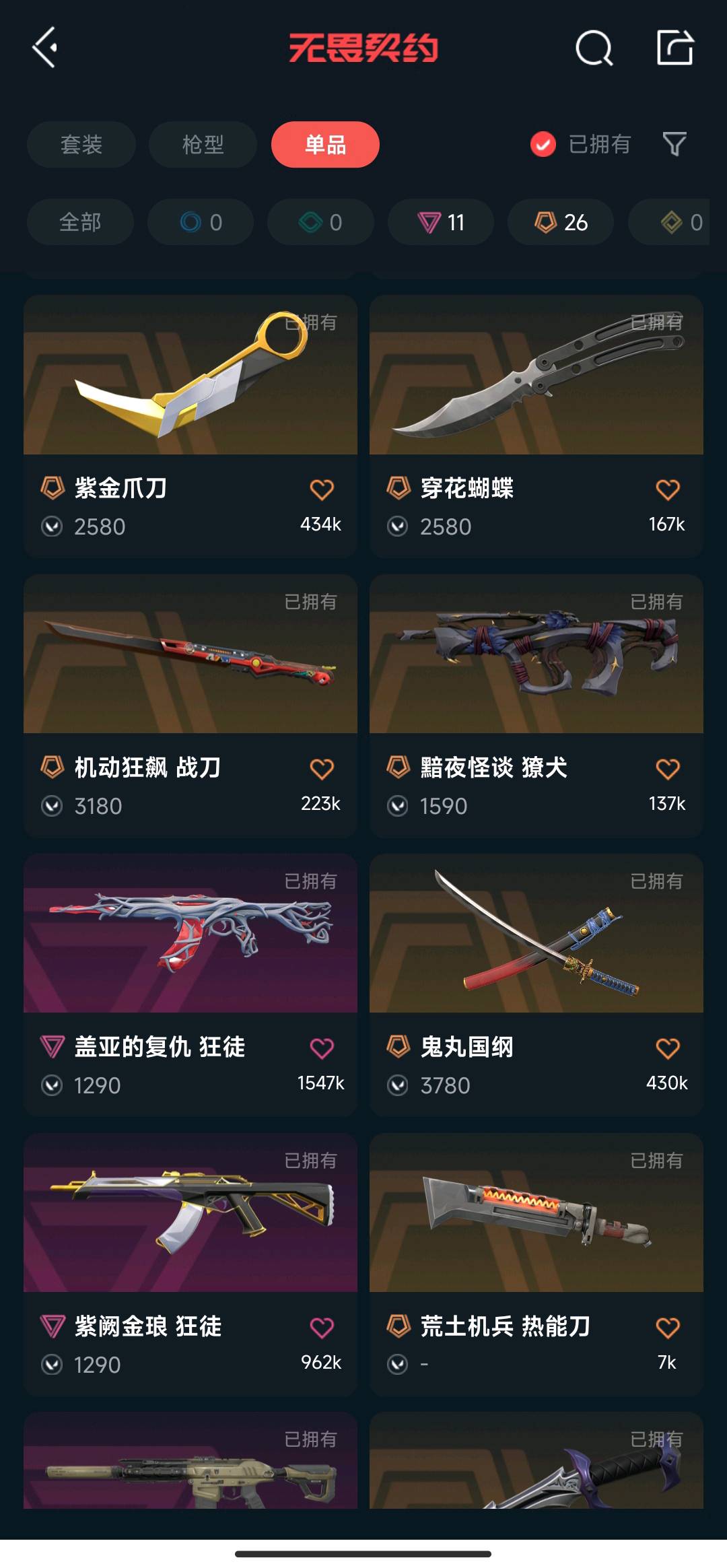
Task: Like the 穿花蝴蝶 skin
Action: 667,489
